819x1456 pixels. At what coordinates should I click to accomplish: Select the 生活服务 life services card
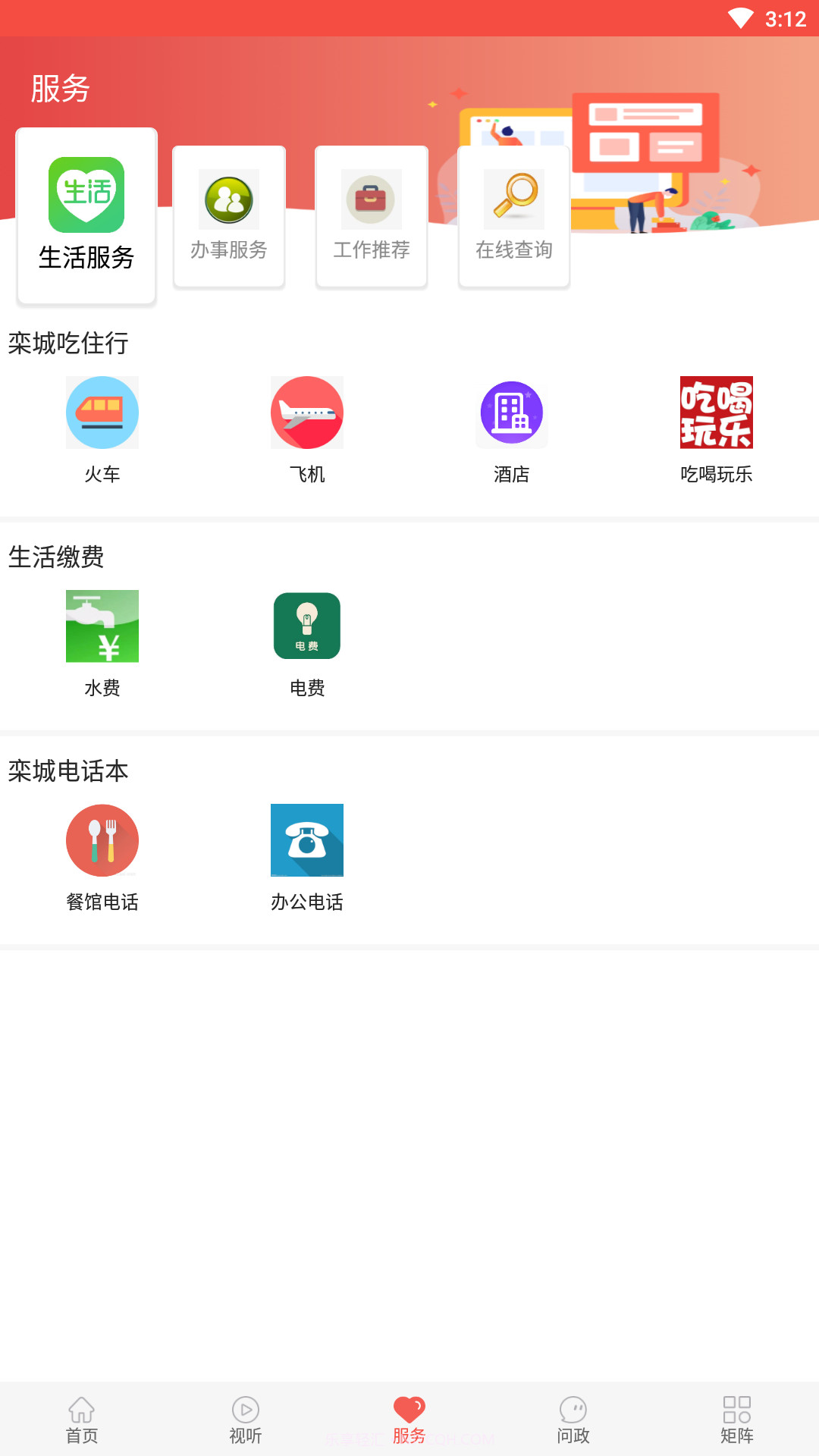[x=86, y=213]
